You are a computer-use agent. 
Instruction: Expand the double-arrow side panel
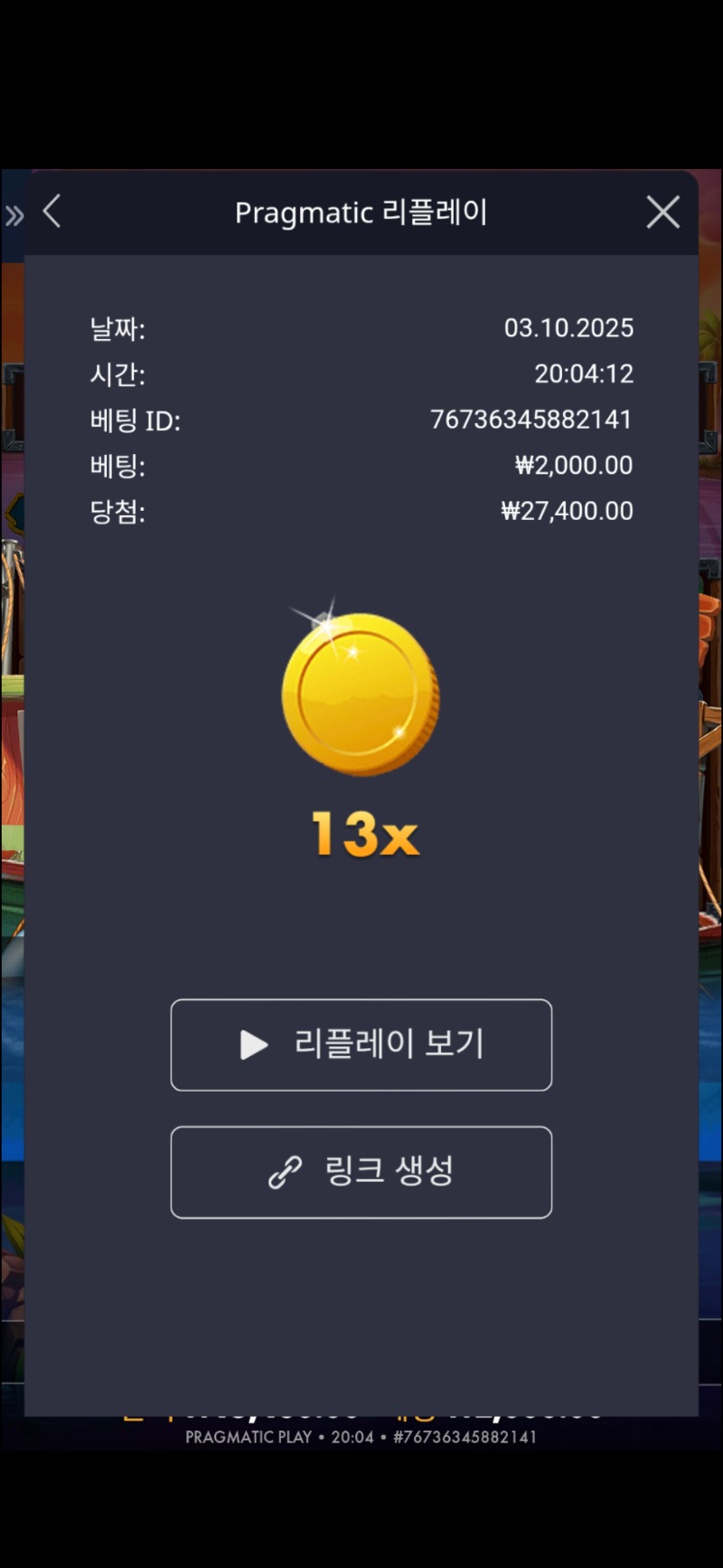(x=14, y=215)
